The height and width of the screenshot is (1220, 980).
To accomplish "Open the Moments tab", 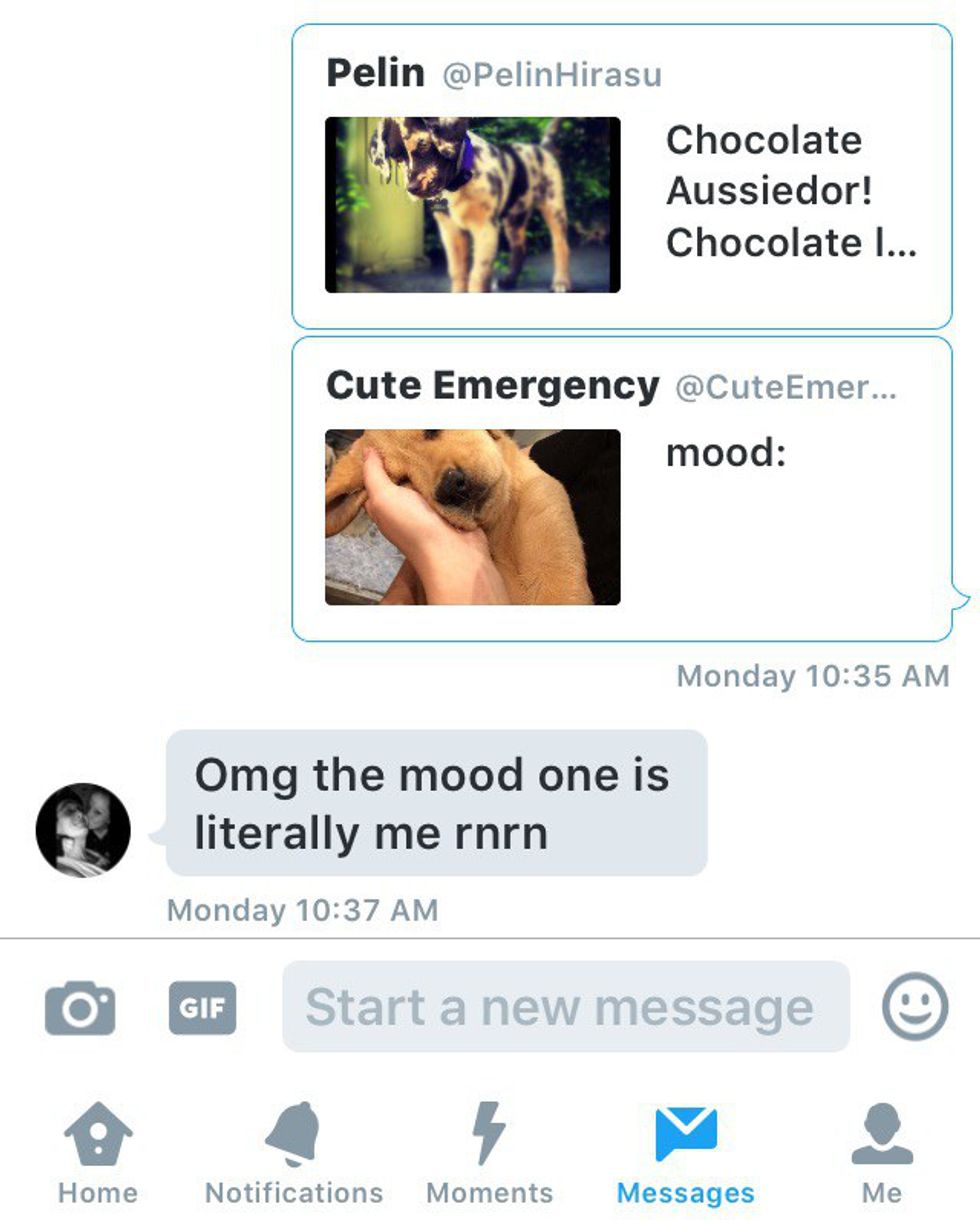I will pos(489,1152).
